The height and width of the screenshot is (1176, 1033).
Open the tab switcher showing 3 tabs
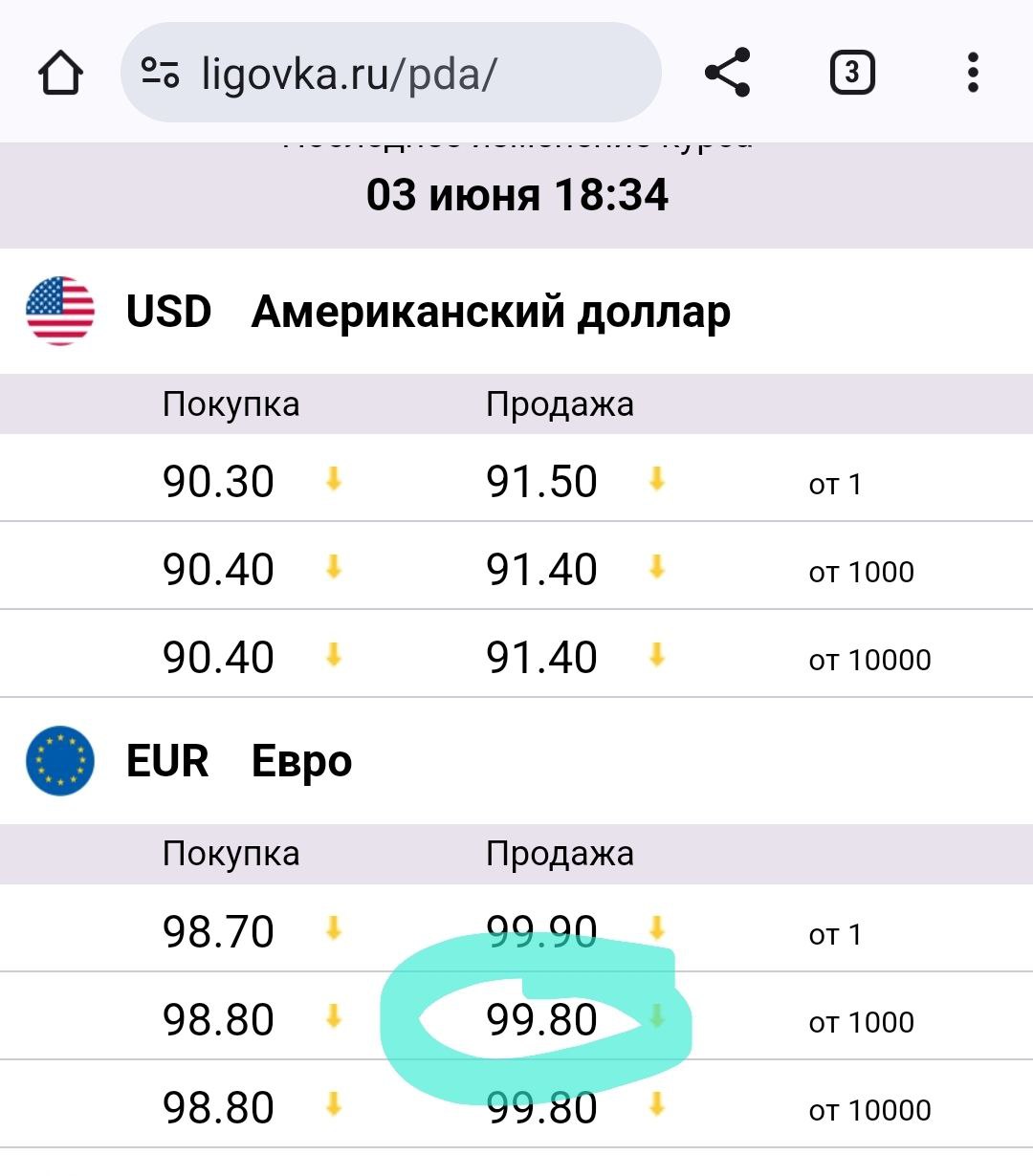(851, 73)
